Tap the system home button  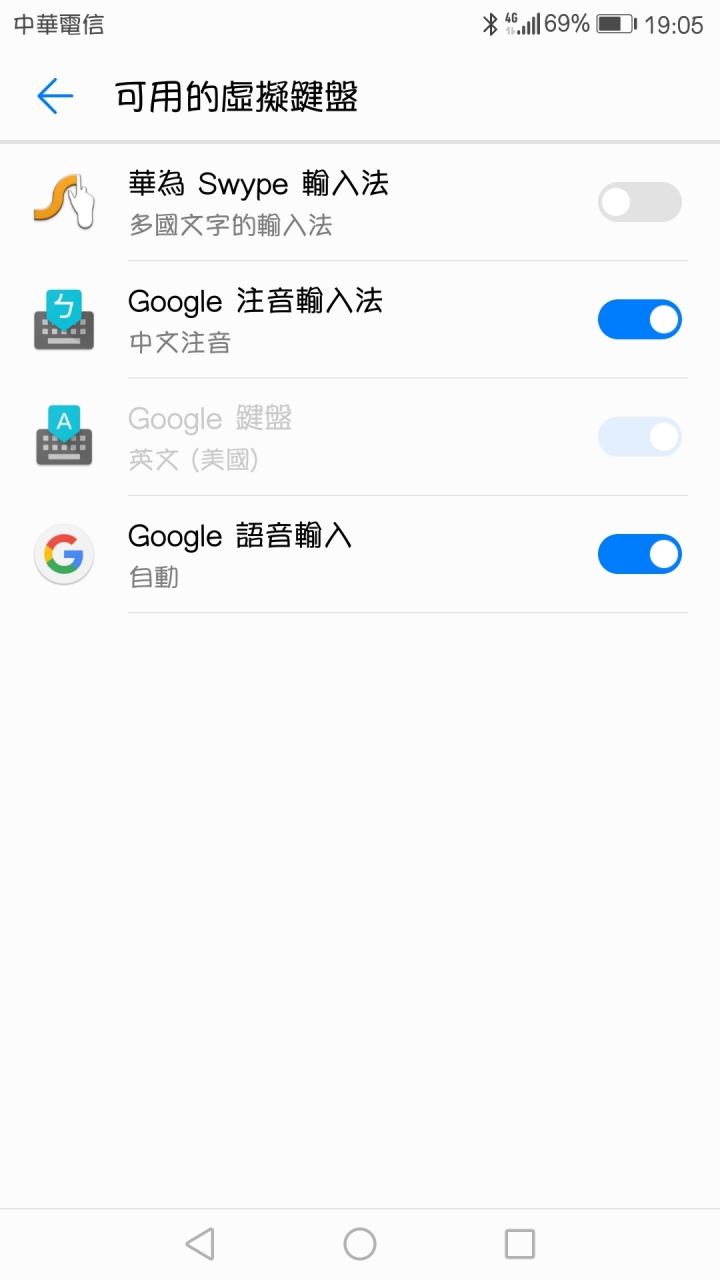click(x=360, y=1244)
